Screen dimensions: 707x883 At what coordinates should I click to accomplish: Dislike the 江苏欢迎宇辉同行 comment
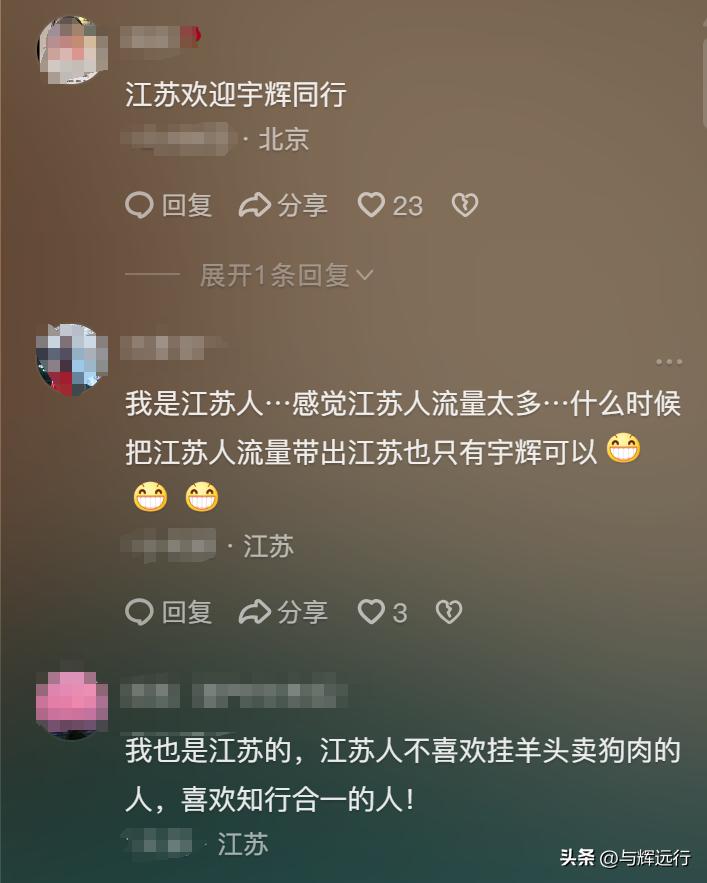(465, 206)
